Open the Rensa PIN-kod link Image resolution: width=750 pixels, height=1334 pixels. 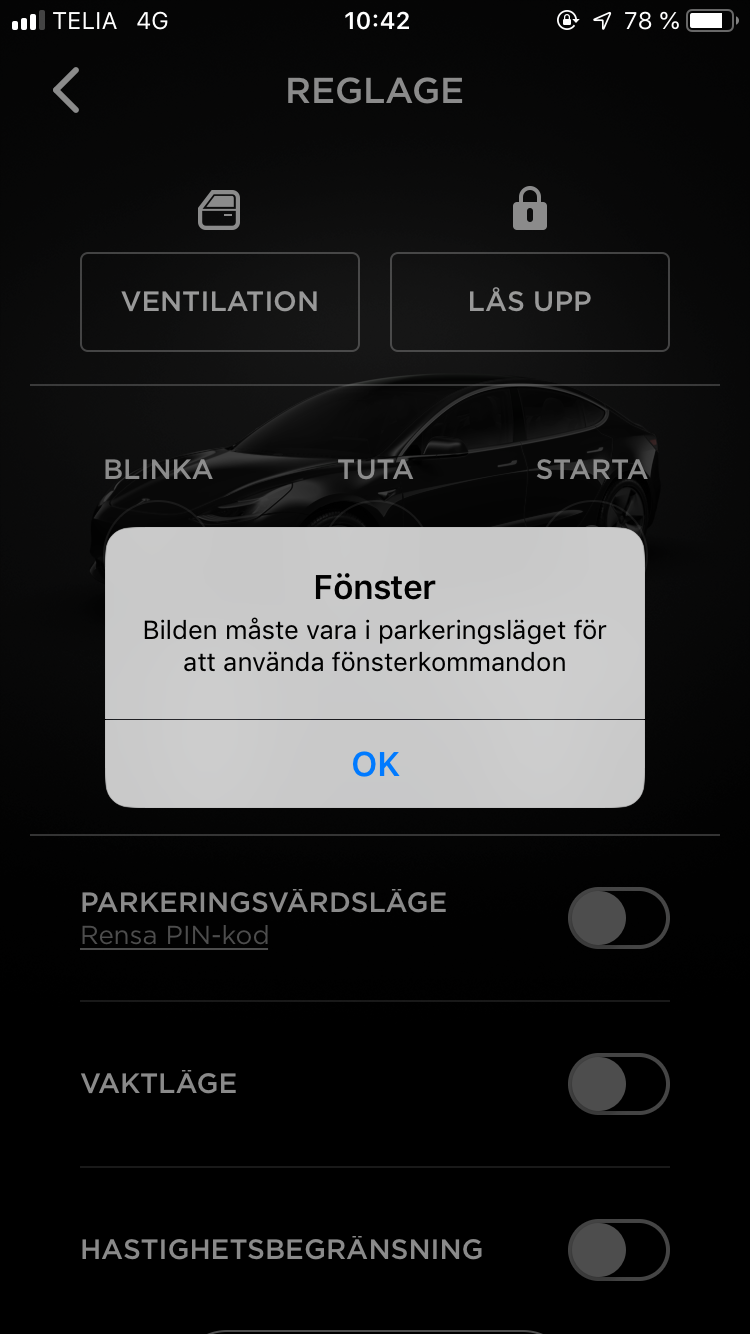[x=174, y=936]
